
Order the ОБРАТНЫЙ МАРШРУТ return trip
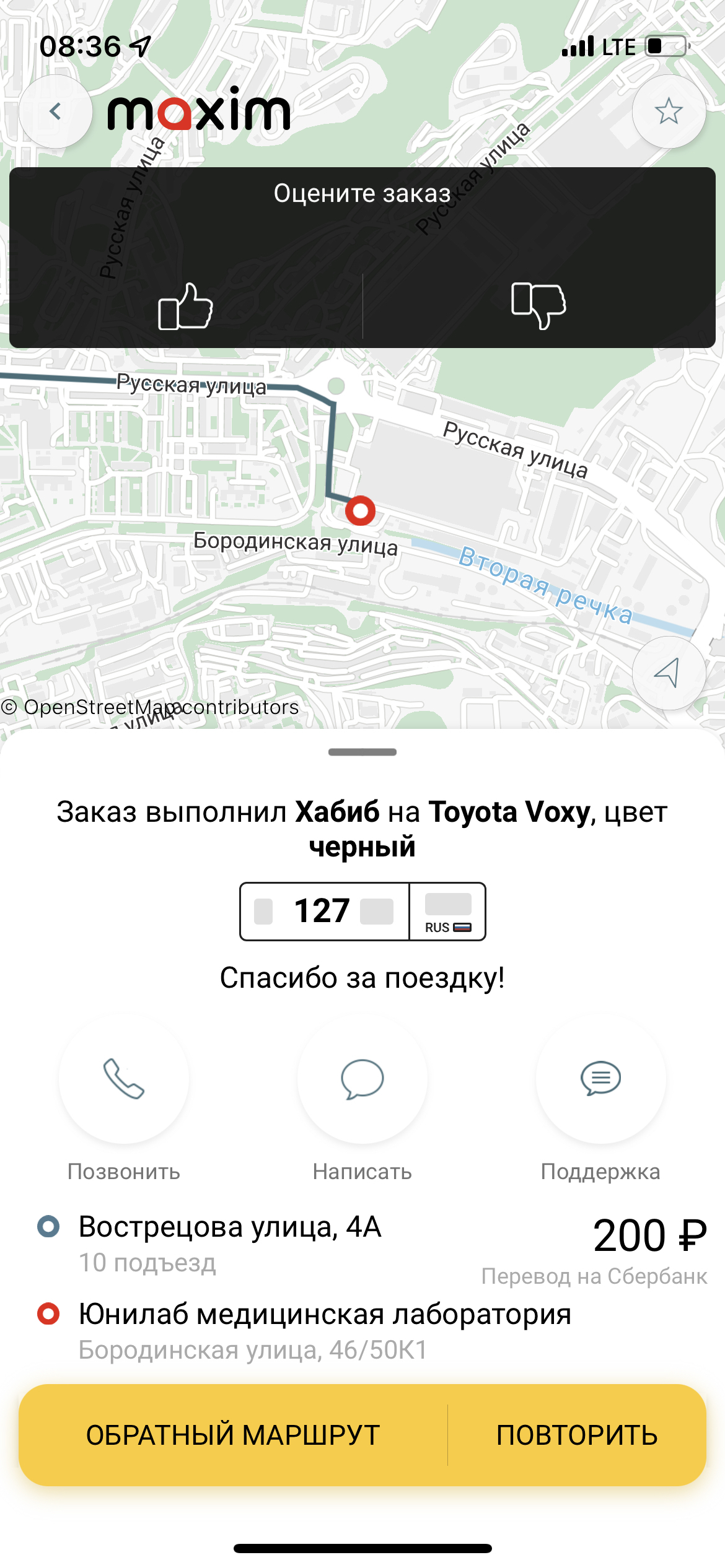(x=233, y=1435)
